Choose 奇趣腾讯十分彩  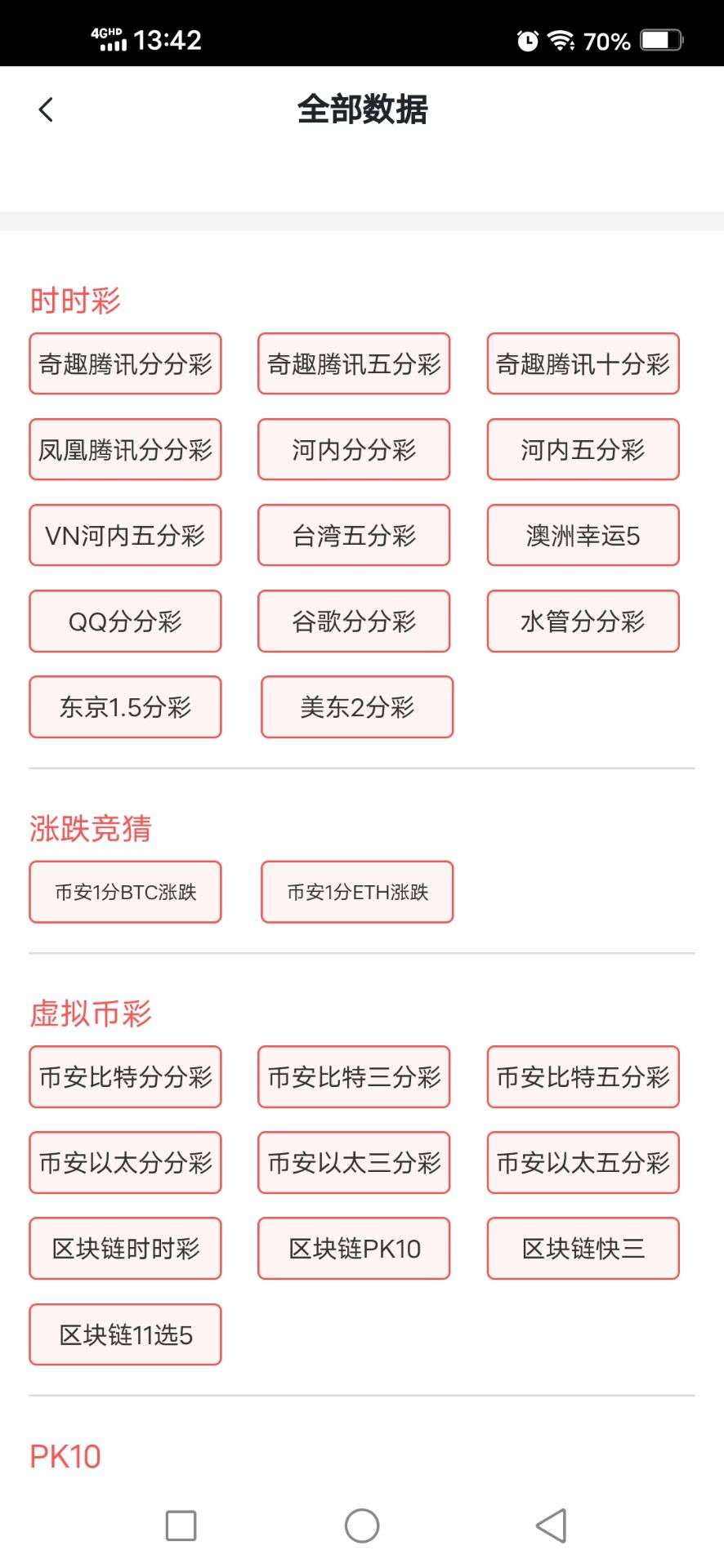coord(583,363)
